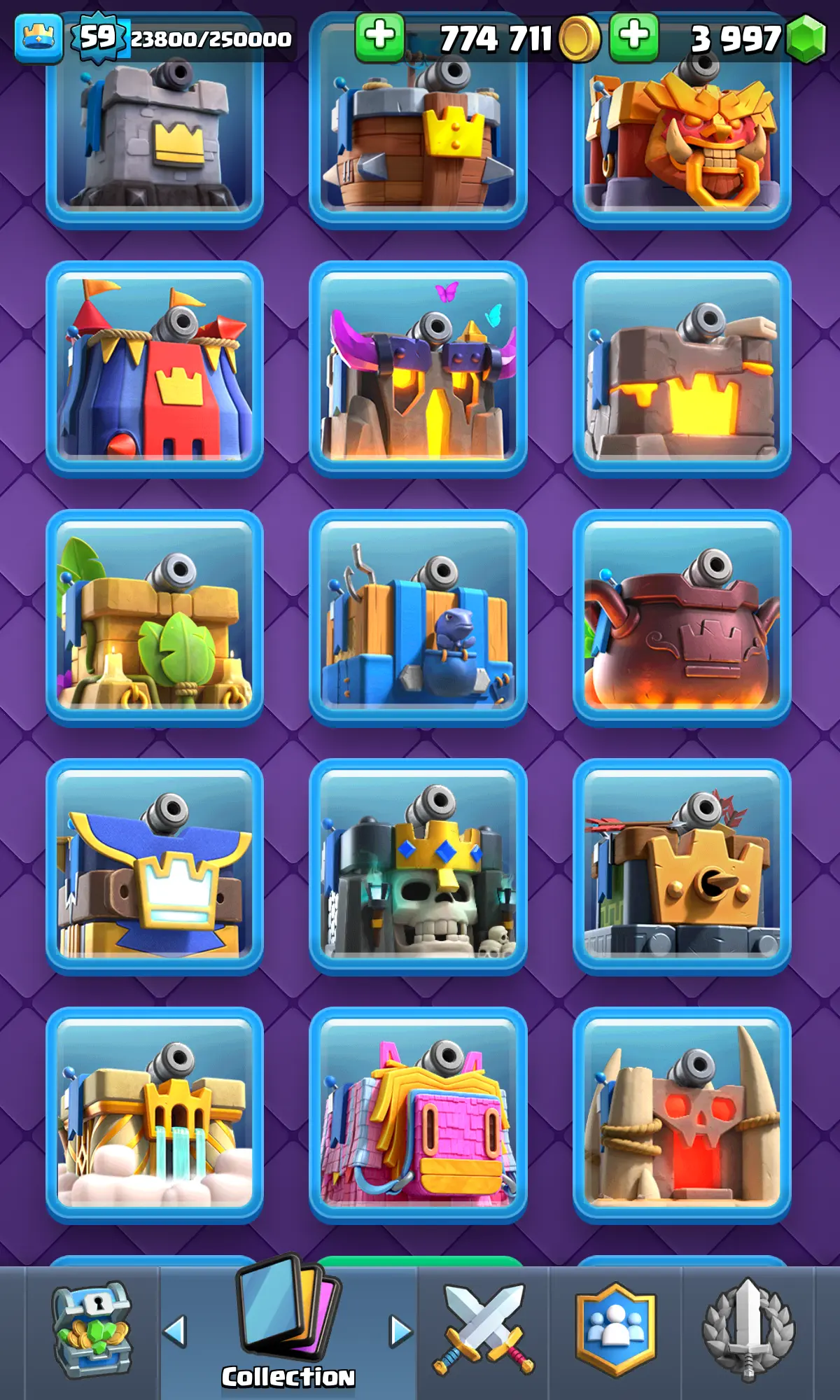This screenshot has height=1400, width=840.
Task: Open the Shop chest tab
Action: [92, 1330]
